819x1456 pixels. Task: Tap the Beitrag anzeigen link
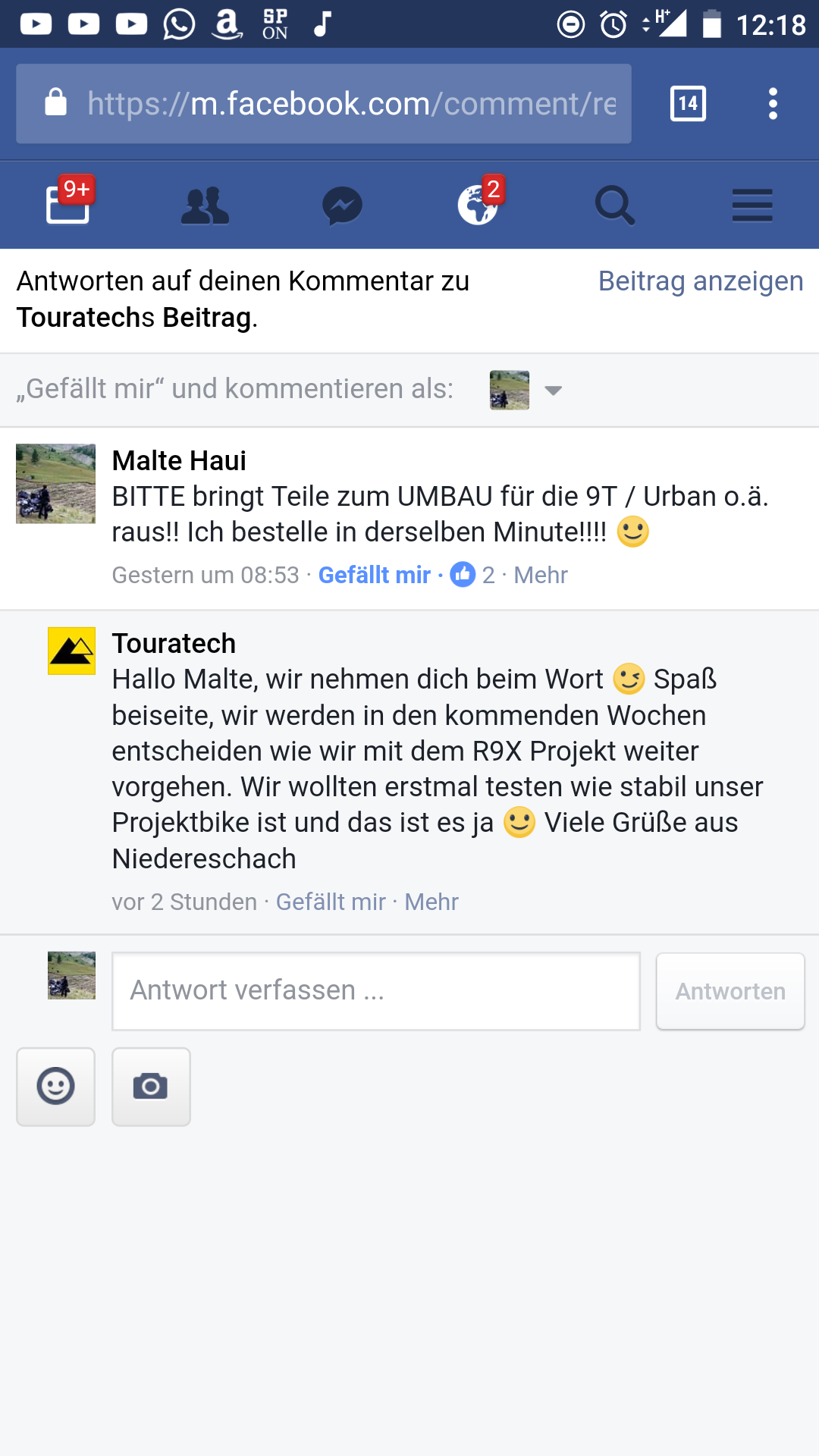click(x=700, y=281)
